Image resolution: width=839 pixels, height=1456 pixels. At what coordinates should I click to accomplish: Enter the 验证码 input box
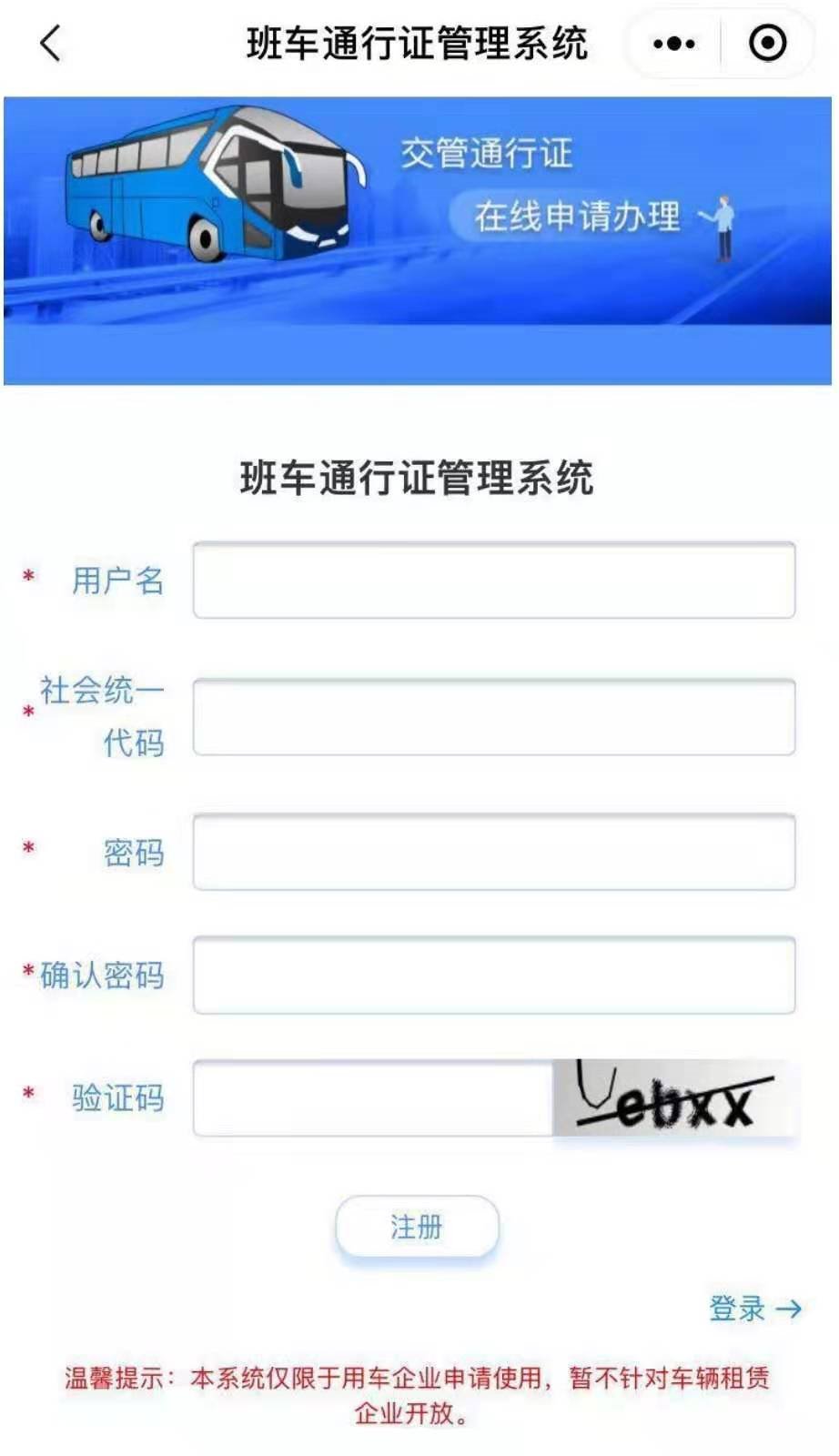pos(373,1097)
